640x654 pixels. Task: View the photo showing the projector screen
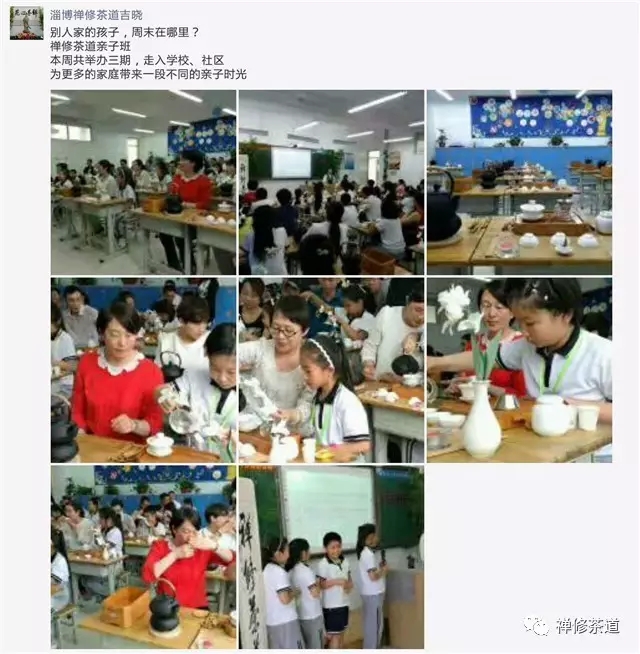(331, 182)
